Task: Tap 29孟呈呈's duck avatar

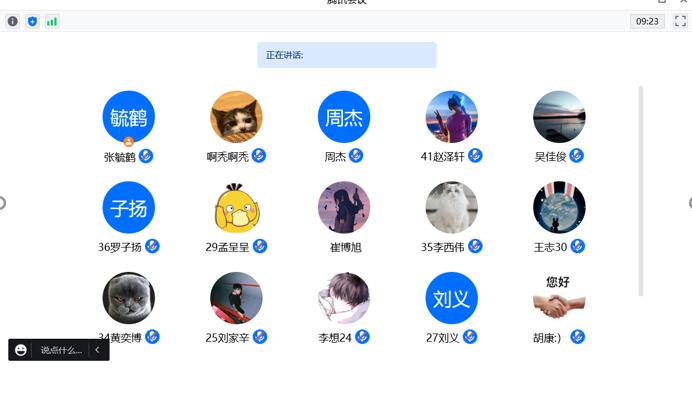Action: [x=236, y=208]
